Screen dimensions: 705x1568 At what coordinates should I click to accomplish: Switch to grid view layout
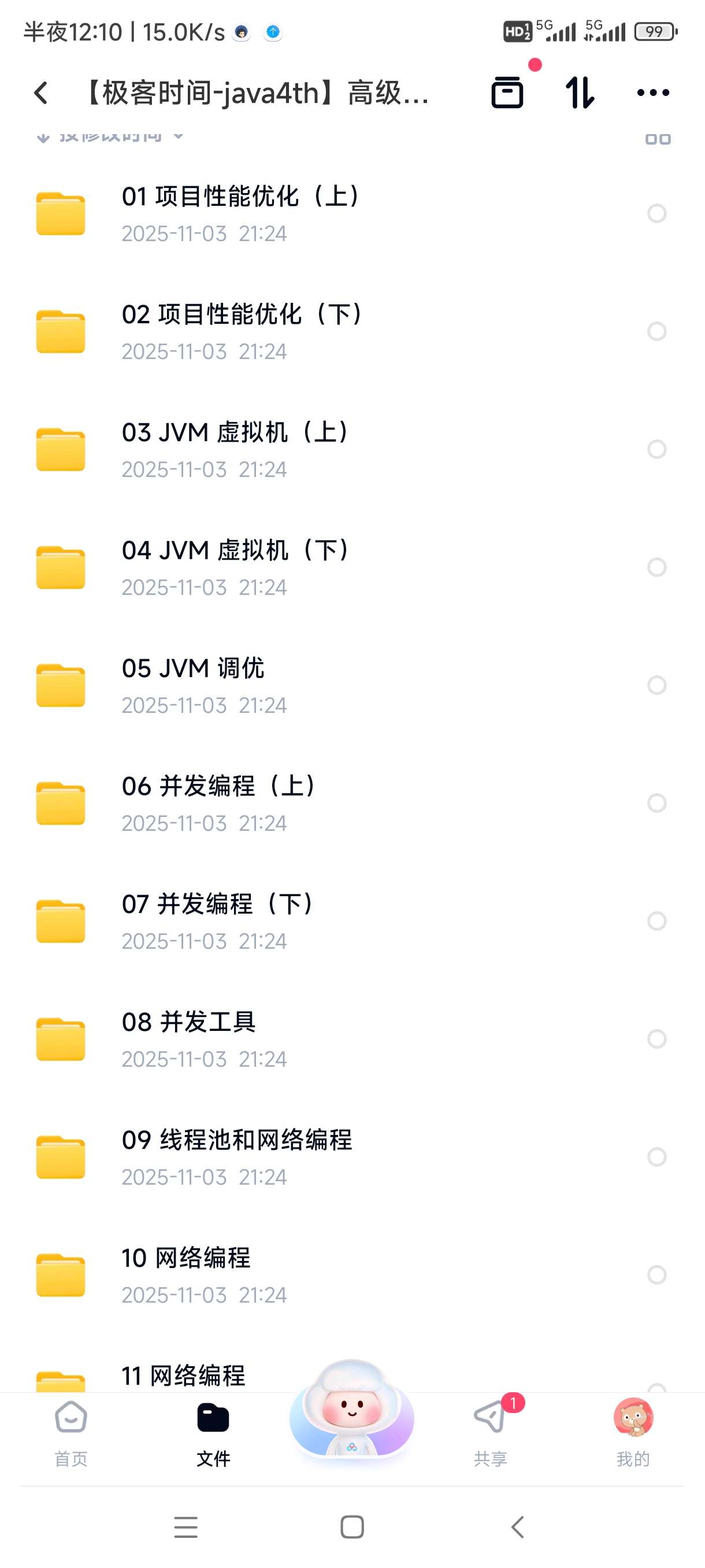658,139
